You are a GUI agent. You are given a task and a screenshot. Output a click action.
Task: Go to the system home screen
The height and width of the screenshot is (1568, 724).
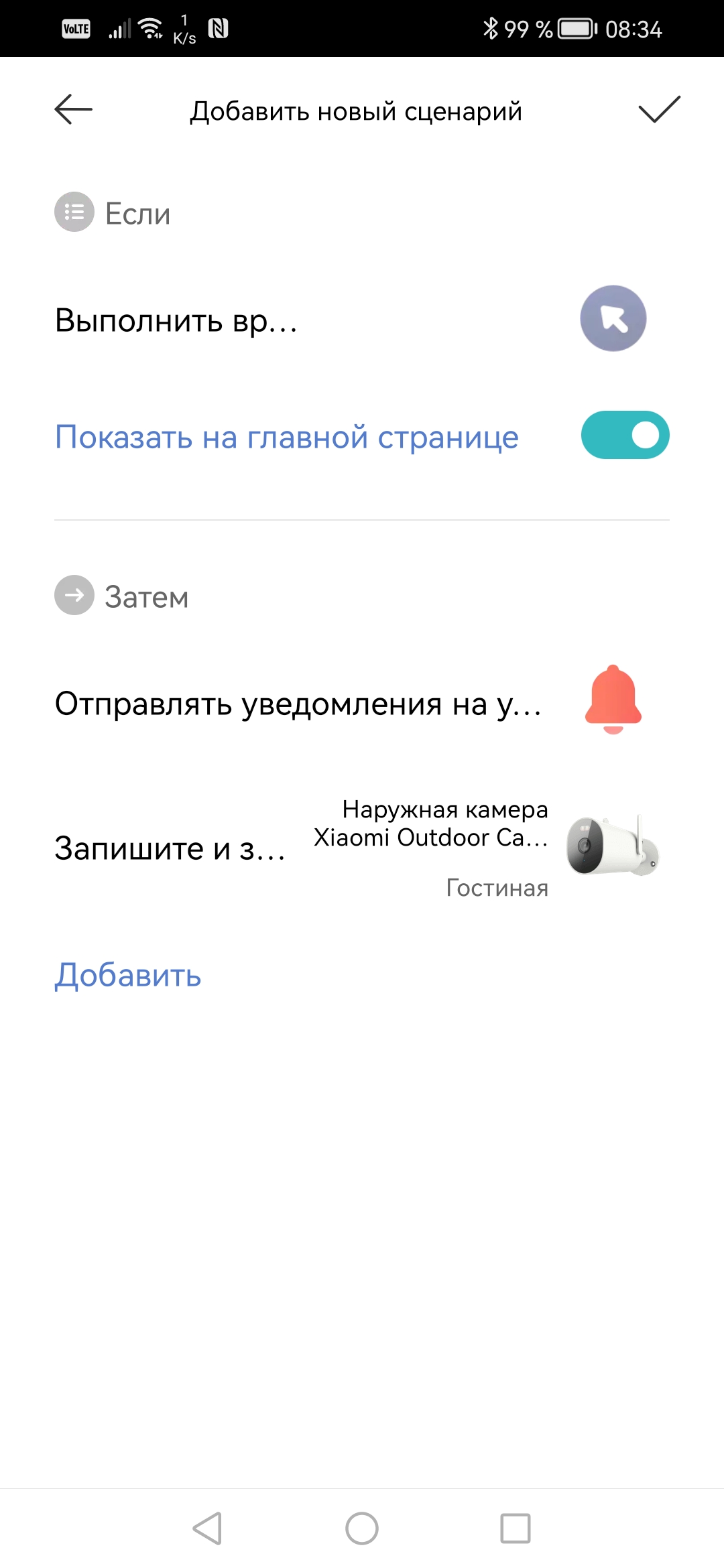[362, 1528]
